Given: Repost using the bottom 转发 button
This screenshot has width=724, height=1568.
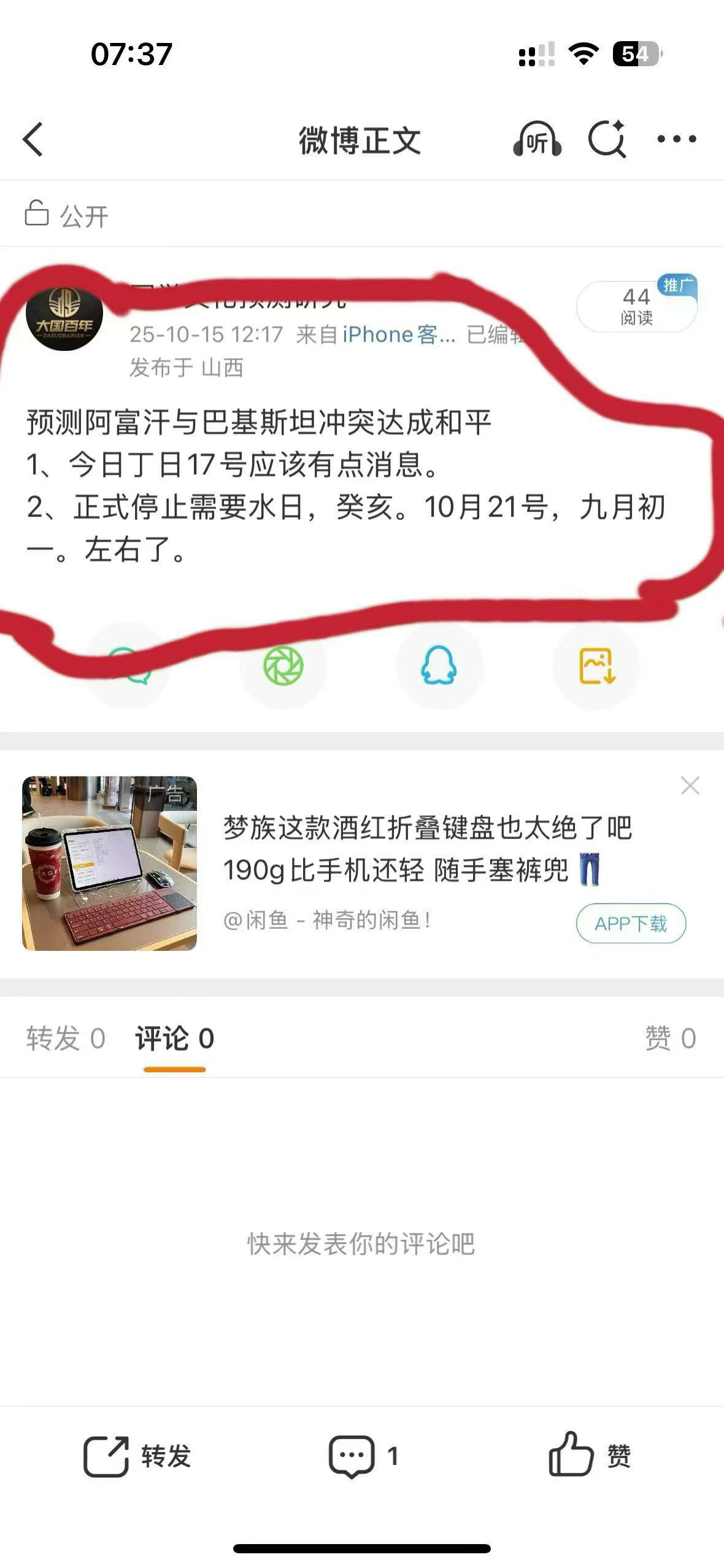Looking at the screenshot, I should 137,1455.
